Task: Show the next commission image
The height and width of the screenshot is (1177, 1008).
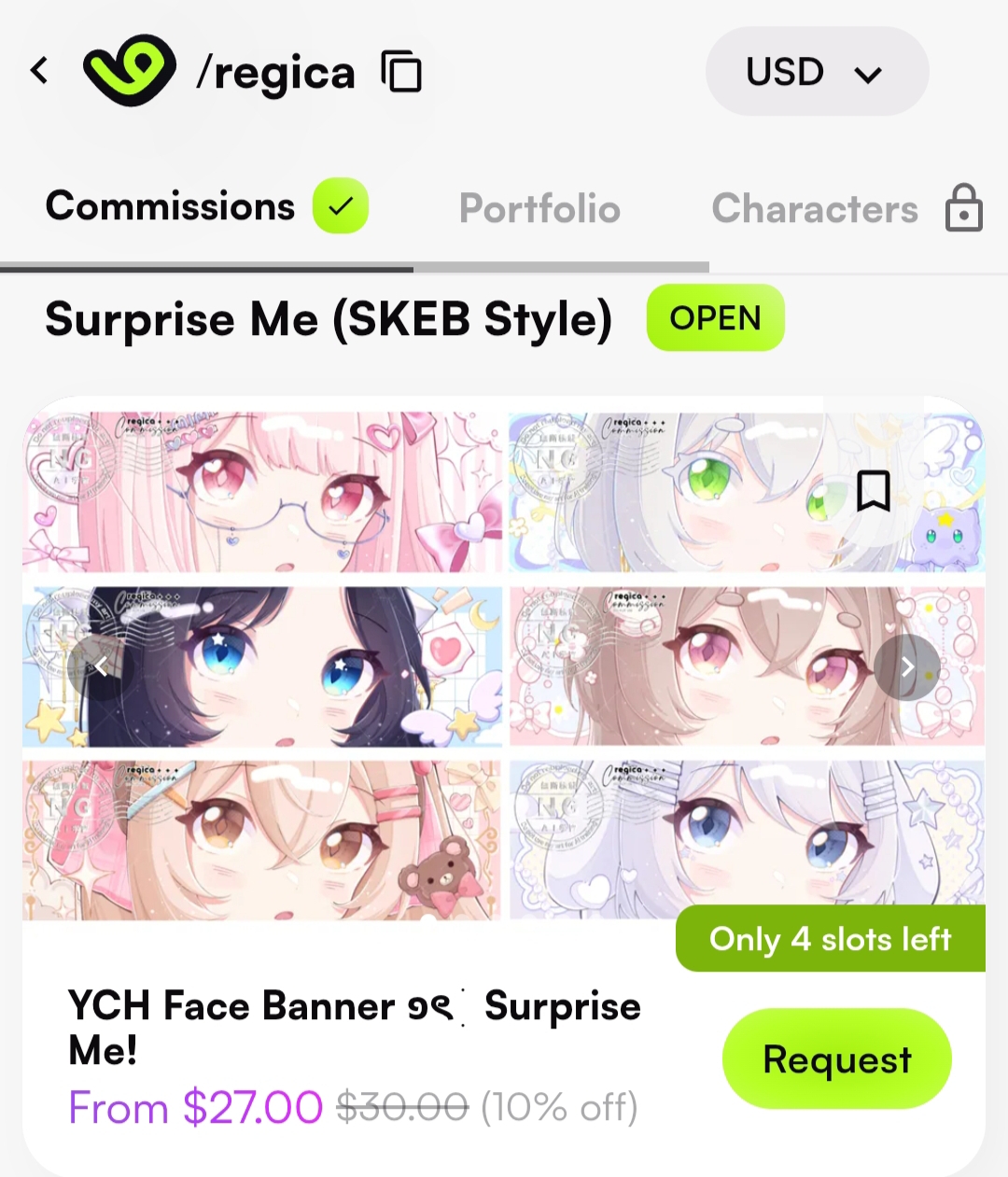Action: point(906,666)
